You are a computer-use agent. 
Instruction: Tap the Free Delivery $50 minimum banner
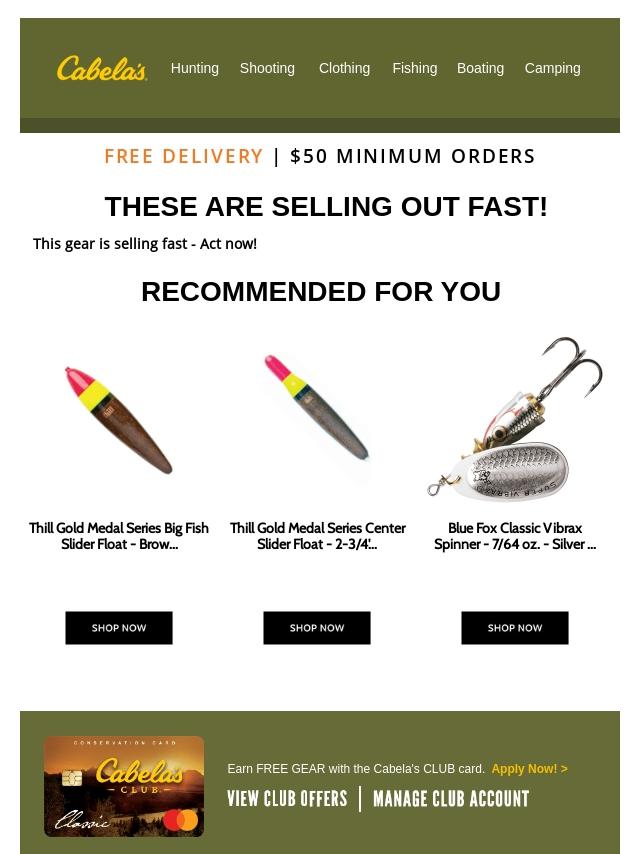click(320, 156)
